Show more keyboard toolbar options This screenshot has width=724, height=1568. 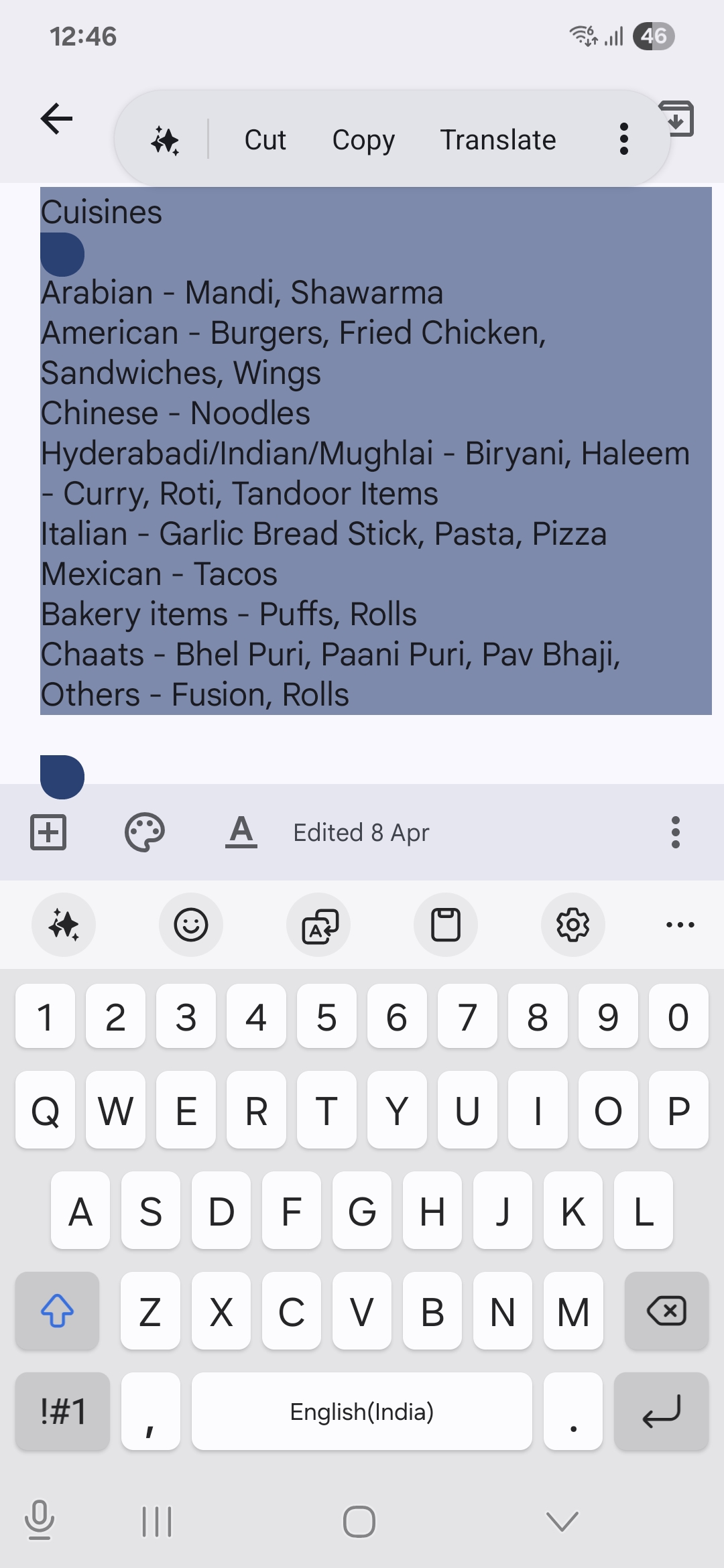680,925
